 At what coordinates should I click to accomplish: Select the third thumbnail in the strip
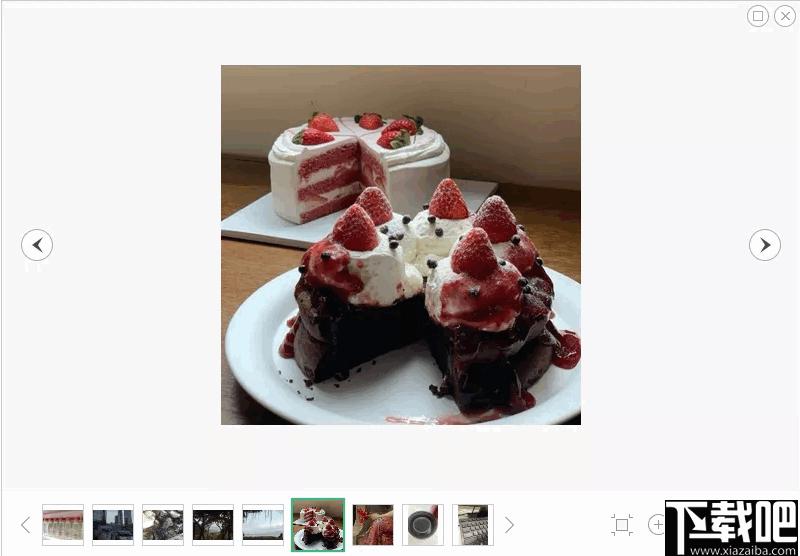[x=163, y=525]
